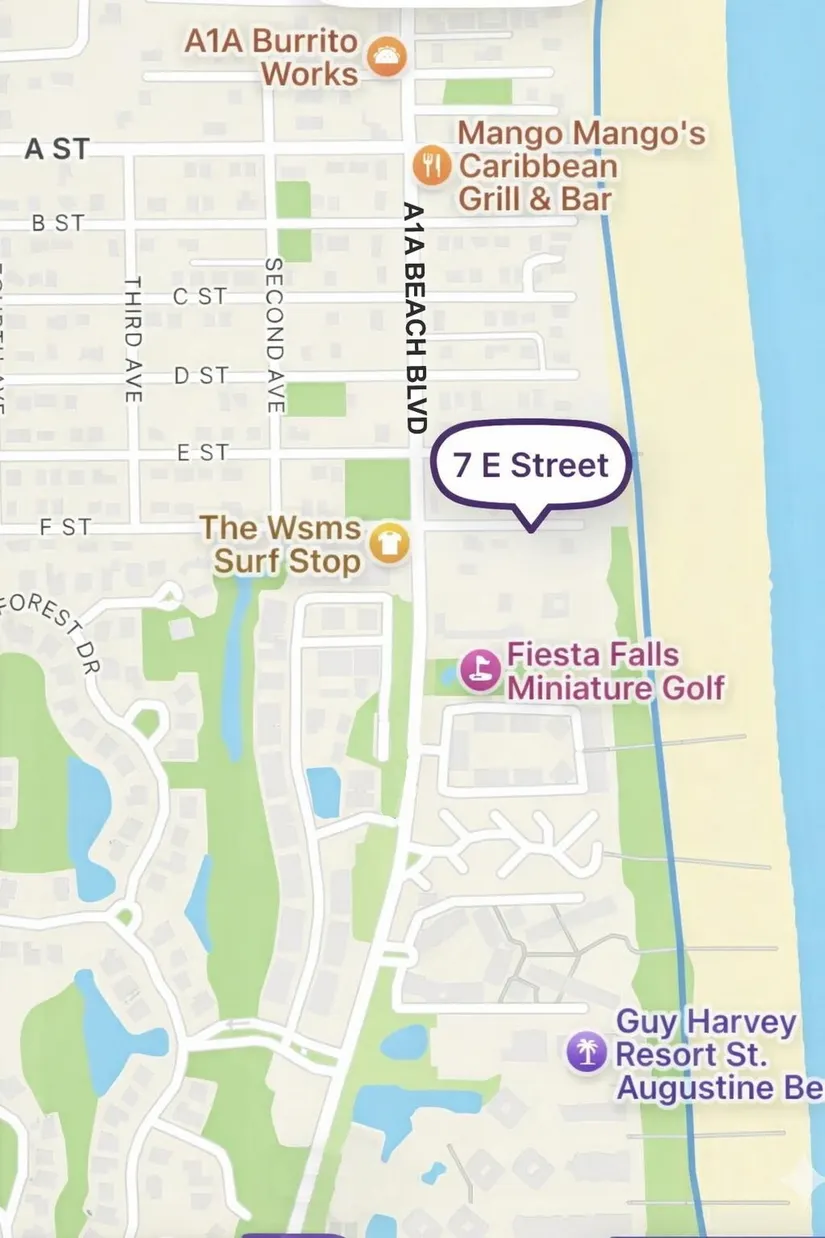The height and width of the screenshot is (1238, 825).
Task: Open Guy Harvey Resort St. Augustine marker
Action: tap(587, 1054)
